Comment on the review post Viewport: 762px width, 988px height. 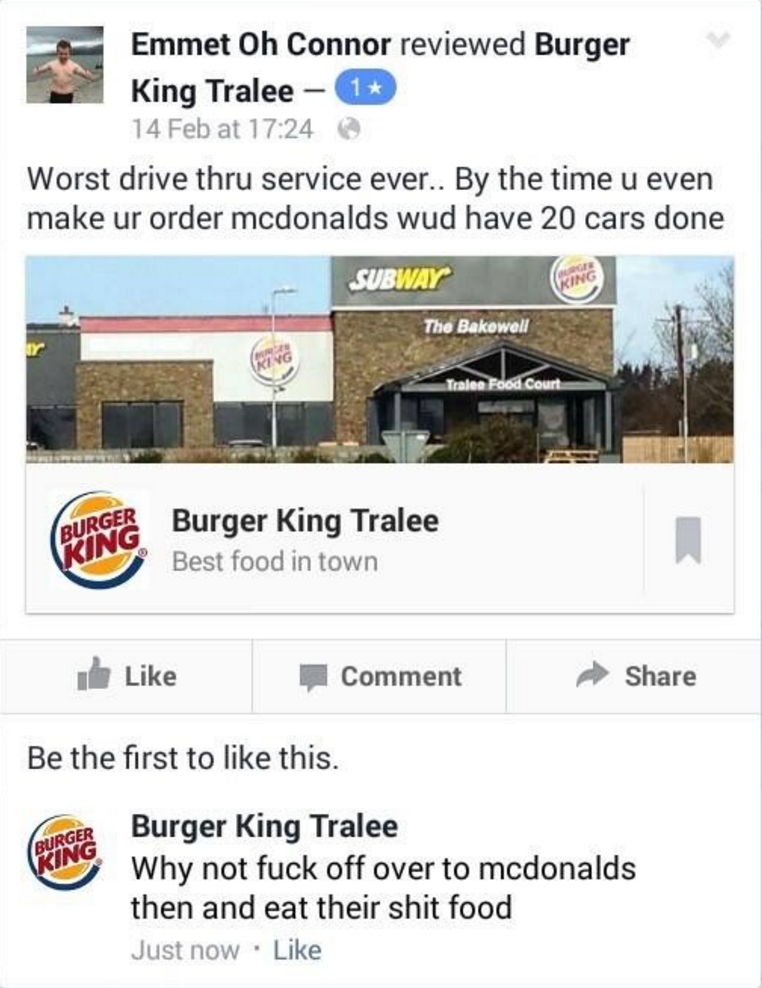click(380, 676)
